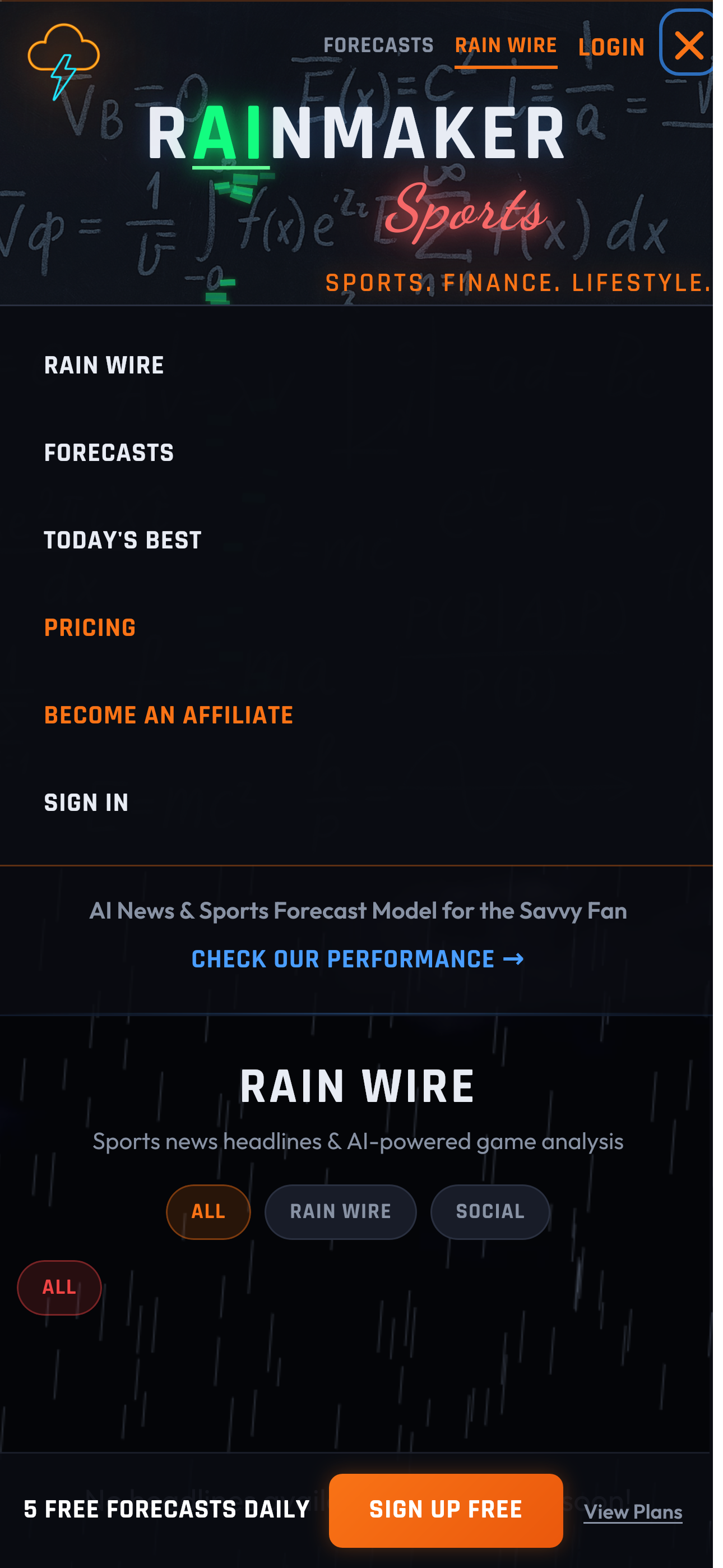The width and height of the screenshot is (723, 1568).
Task: Go to Today's Best
Action: [x=123, y=541]
